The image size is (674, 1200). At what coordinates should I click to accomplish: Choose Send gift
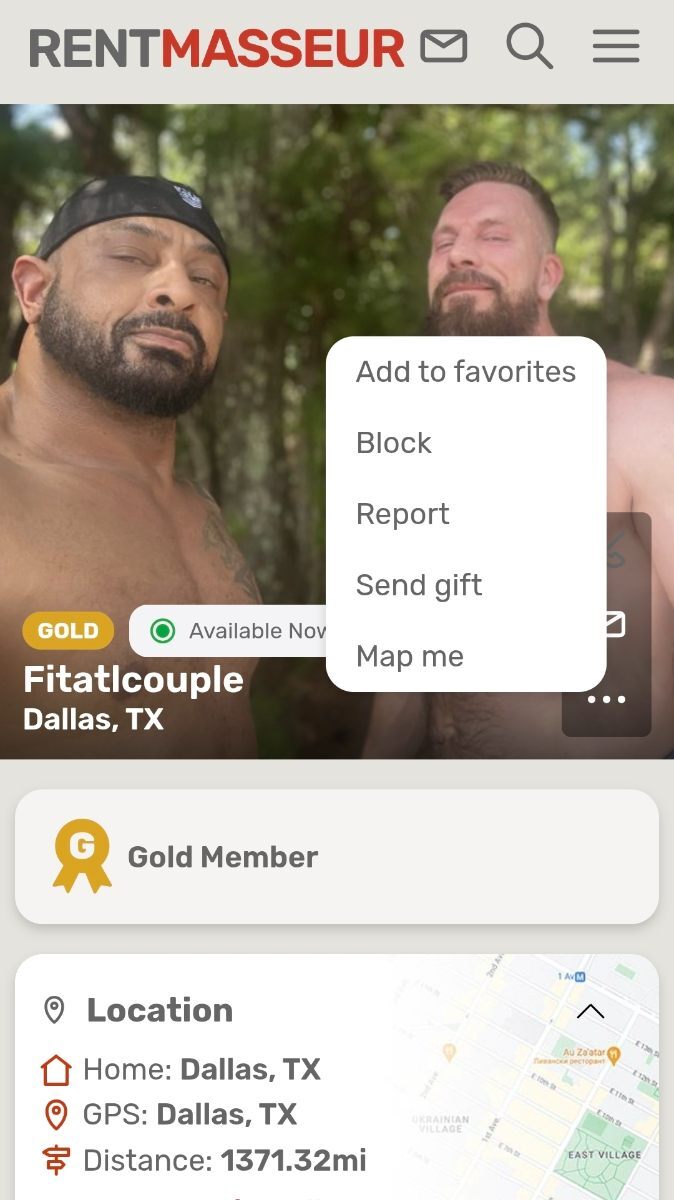pyautogui.click(x=419, y=585)
